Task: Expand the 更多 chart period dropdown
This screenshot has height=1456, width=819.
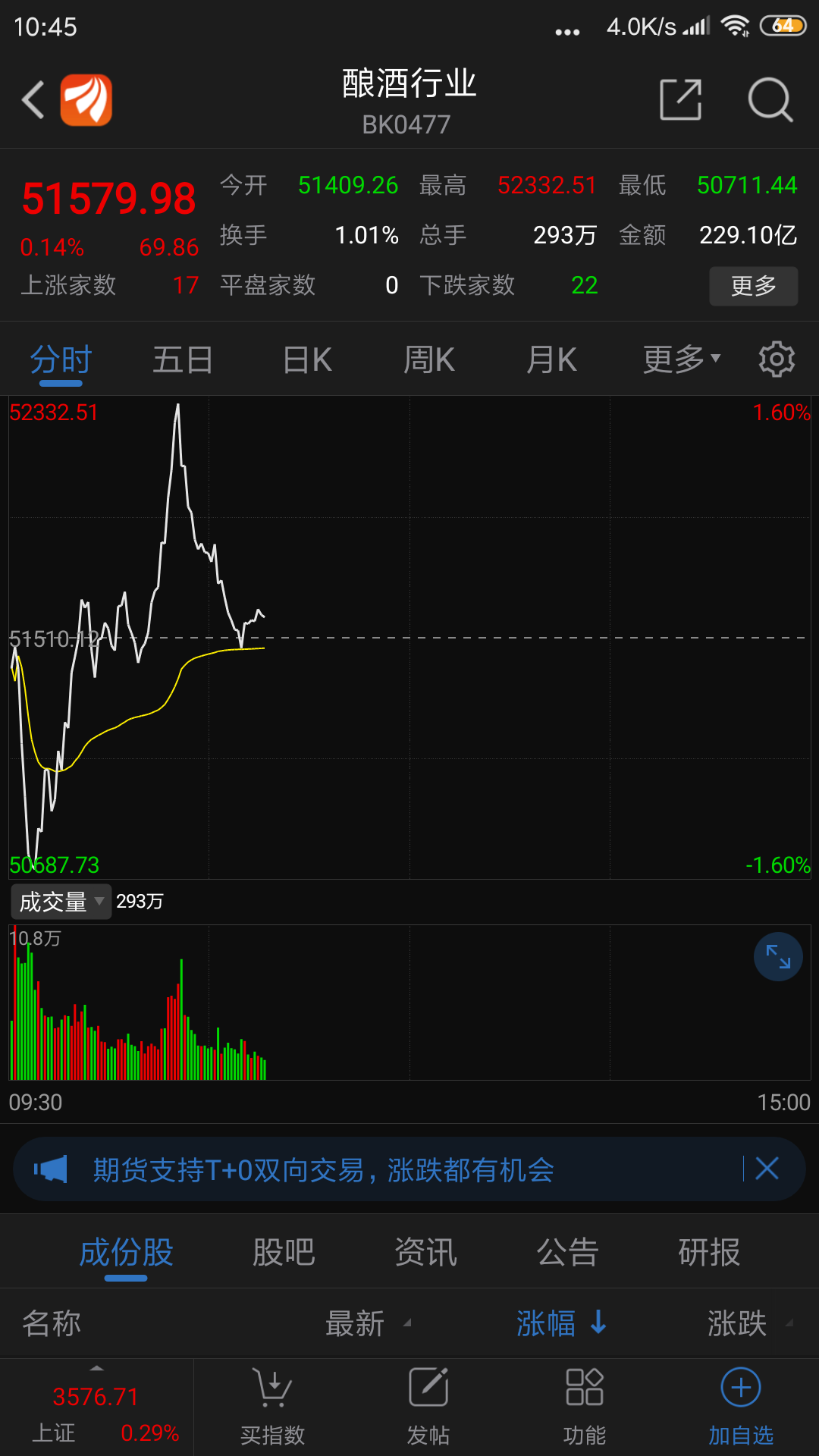Action: point(679,359)
